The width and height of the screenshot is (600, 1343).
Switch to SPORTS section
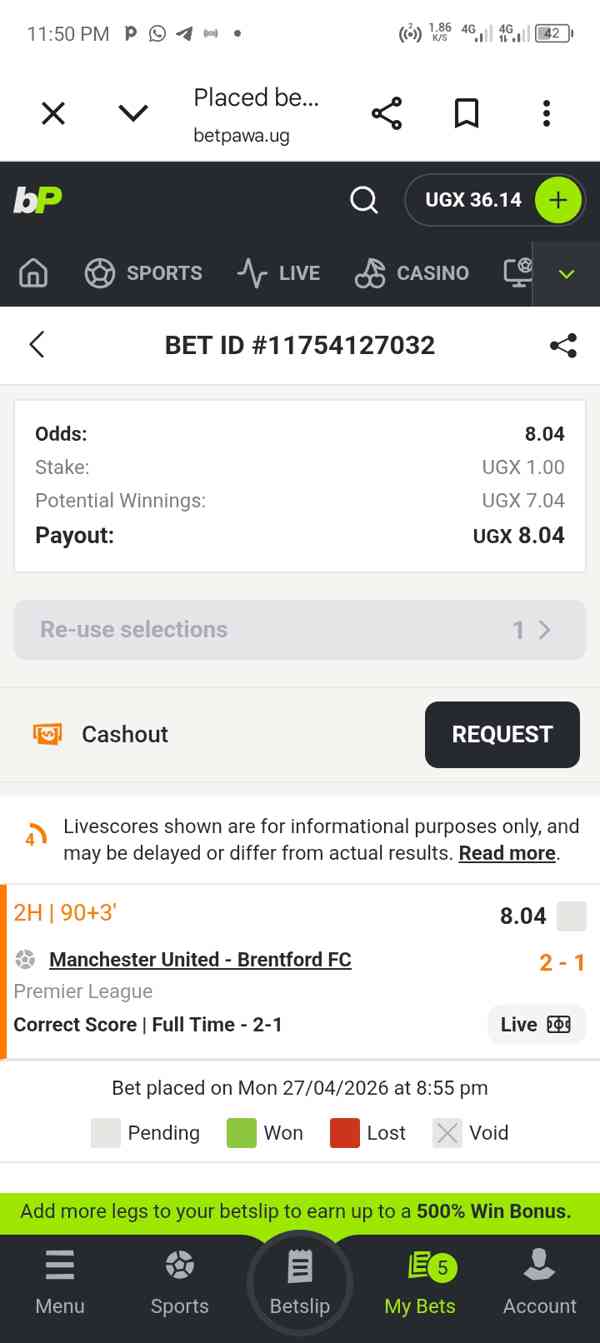(143, 273)
